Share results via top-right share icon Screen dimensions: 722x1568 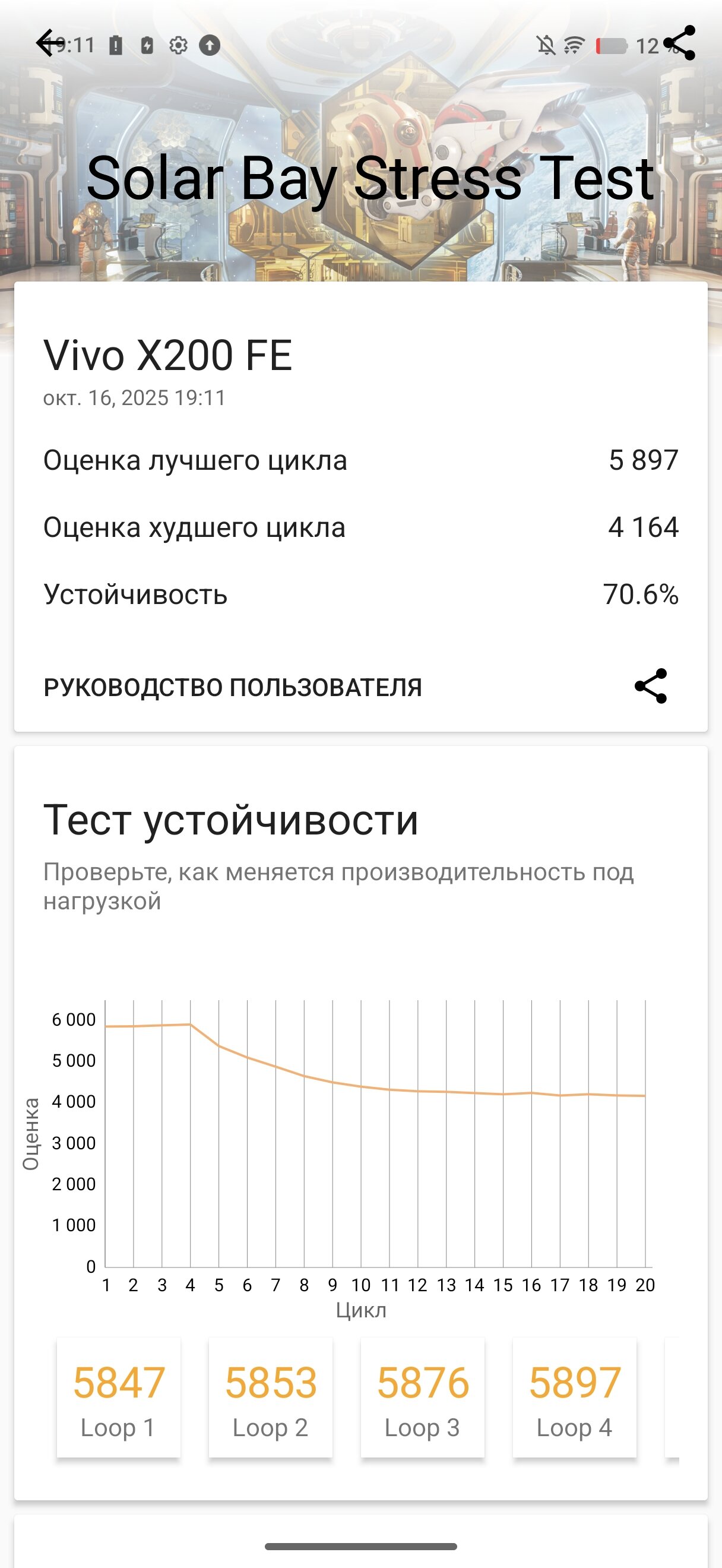[679, 43]
